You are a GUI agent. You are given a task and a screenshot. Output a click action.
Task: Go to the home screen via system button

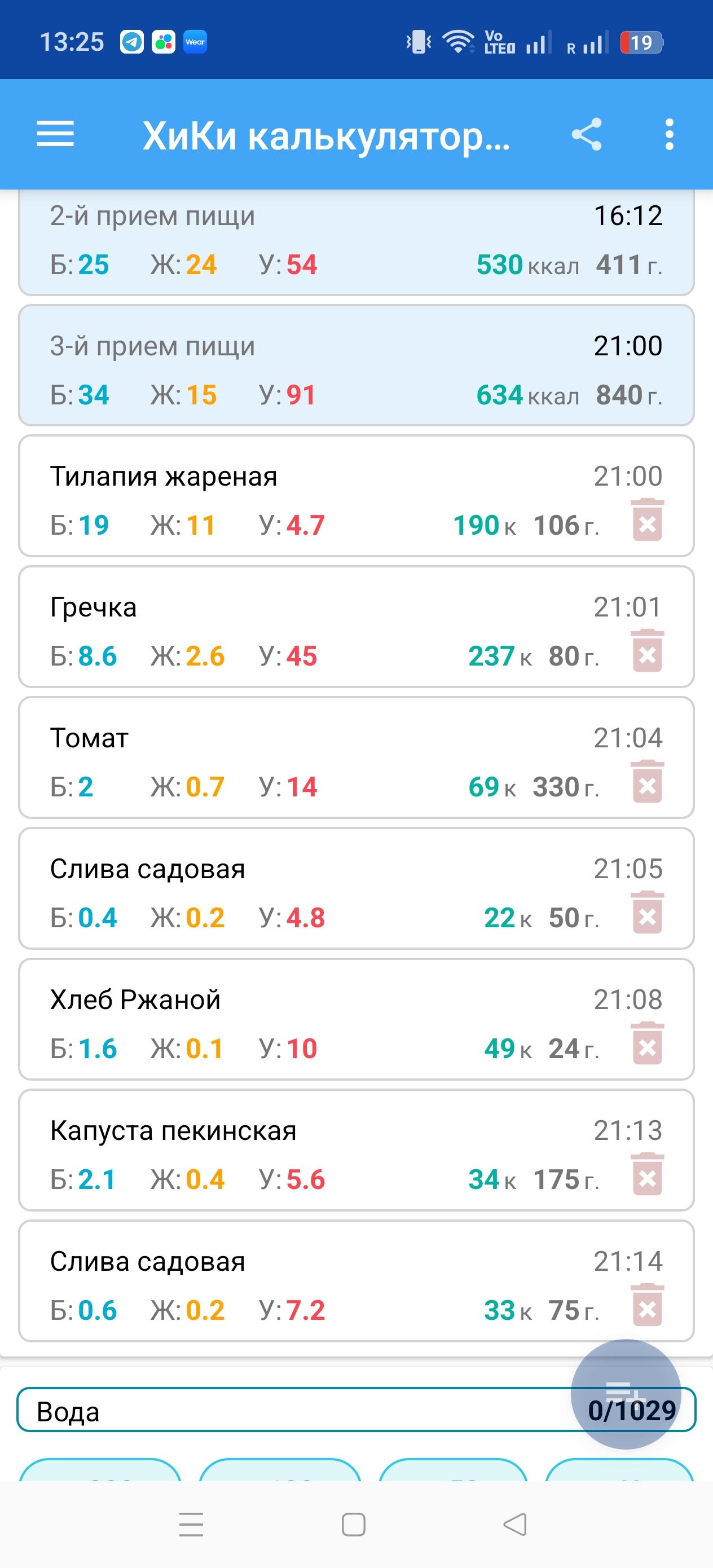(354, 1525)
